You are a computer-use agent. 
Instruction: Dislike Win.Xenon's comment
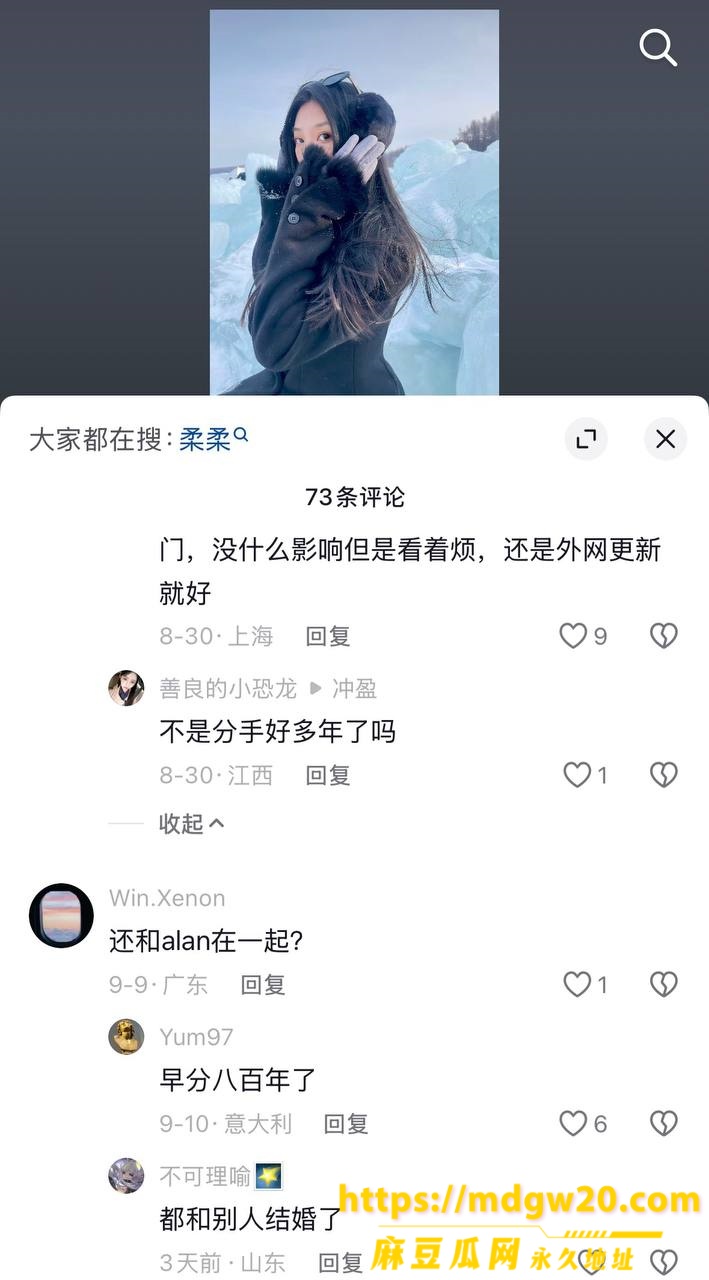(x=664, y=985)
